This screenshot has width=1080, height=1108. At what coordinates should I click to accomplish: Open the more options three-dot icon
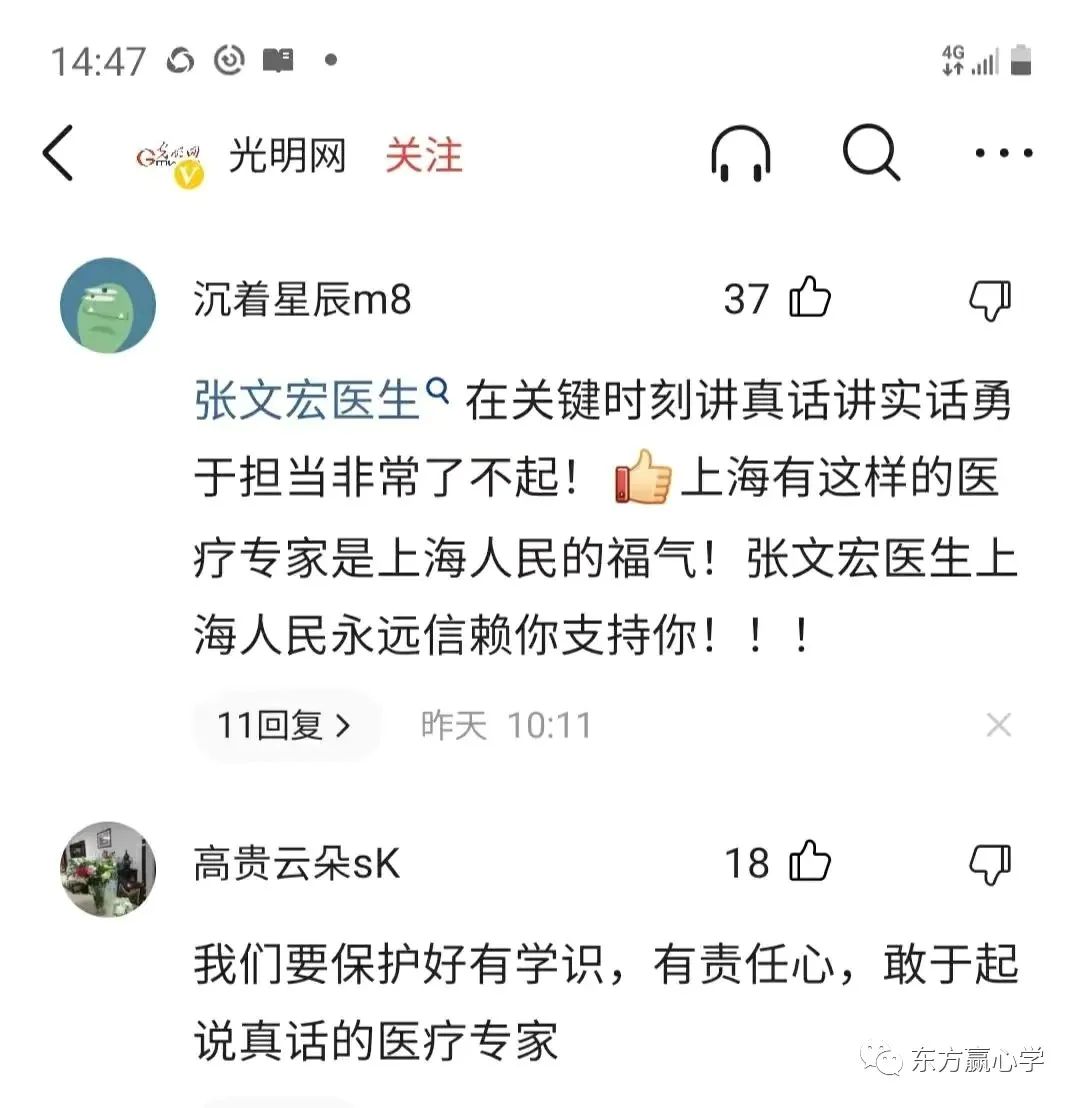[1002, 153]
